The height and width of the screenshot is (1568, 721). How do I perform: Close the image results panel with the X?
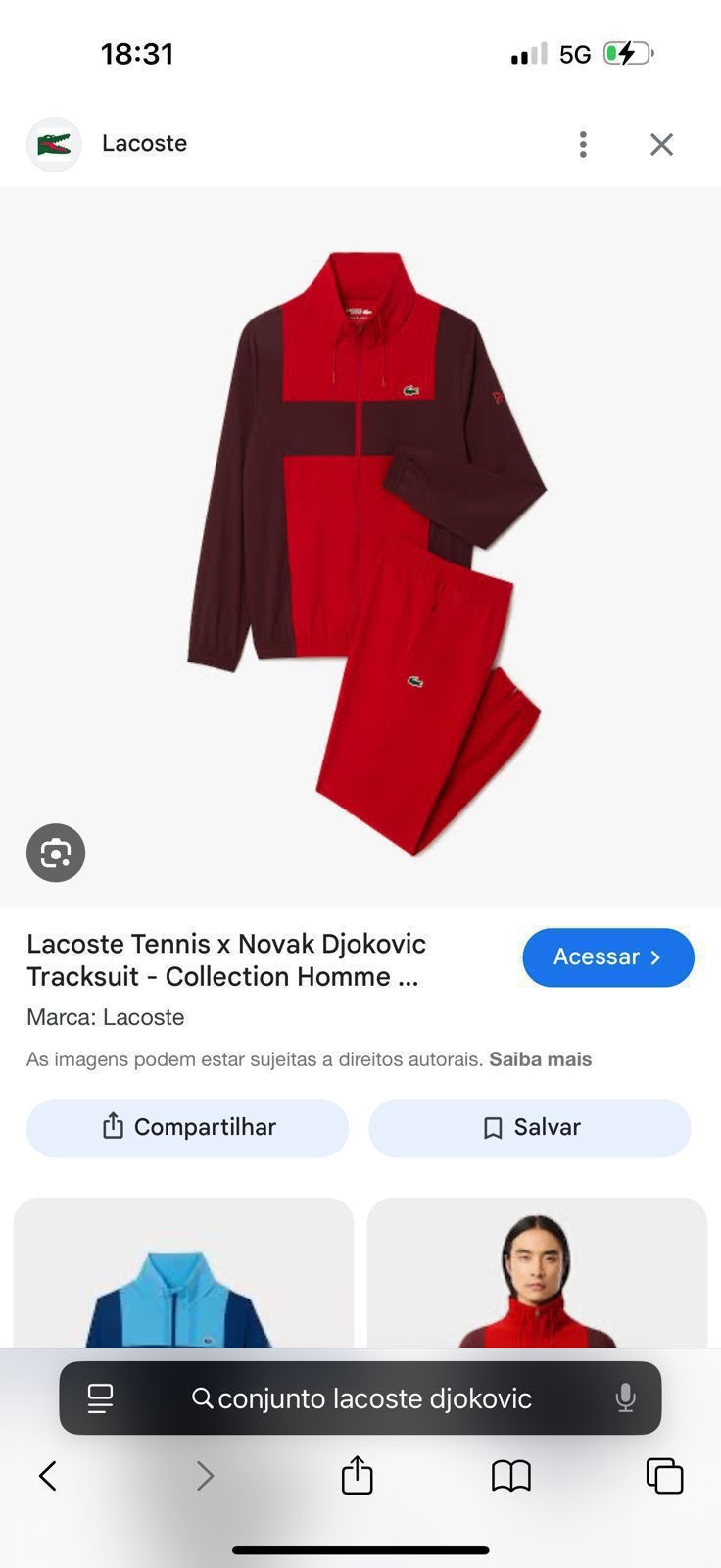661,143
